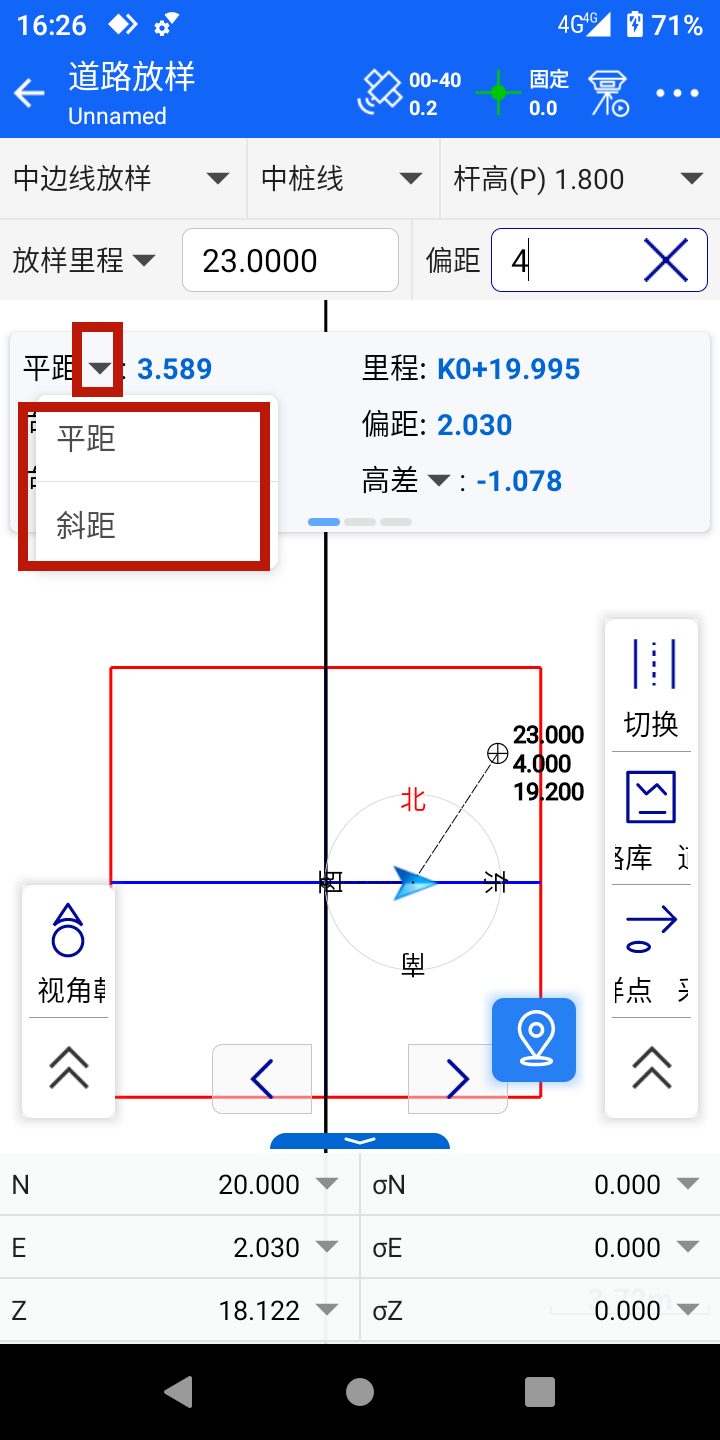Expand the 放样里程 dropdown
Screen dimensions: 720x1440
click(x=85, y=261)
